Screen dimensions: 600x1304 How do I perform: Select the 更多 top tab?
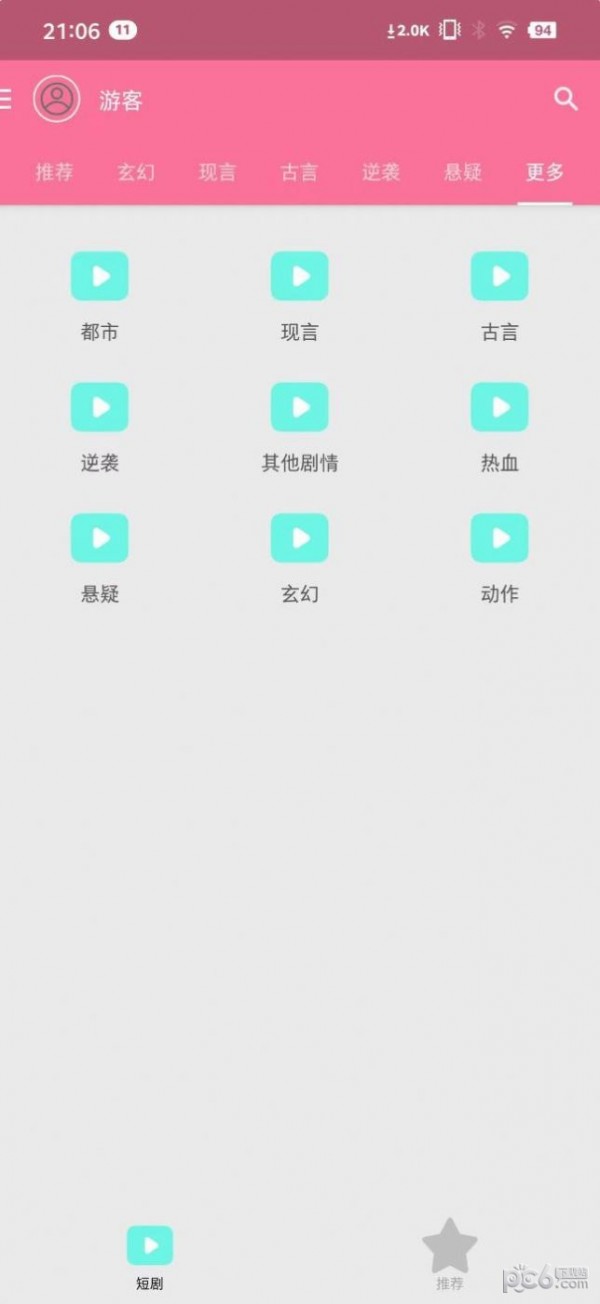[545, 172]
